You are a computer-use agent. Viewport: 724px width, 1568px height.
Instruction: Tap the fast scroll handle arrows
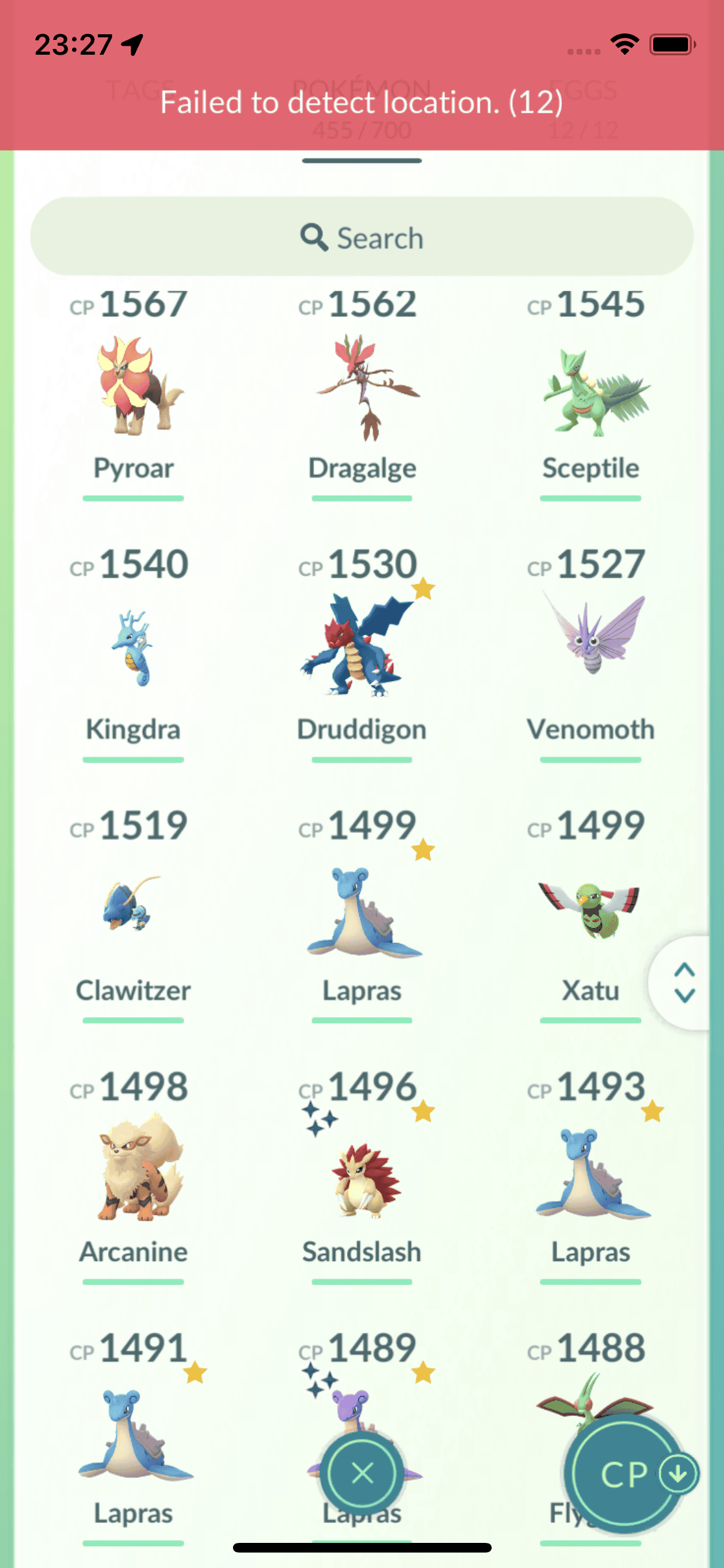point(684,982)
